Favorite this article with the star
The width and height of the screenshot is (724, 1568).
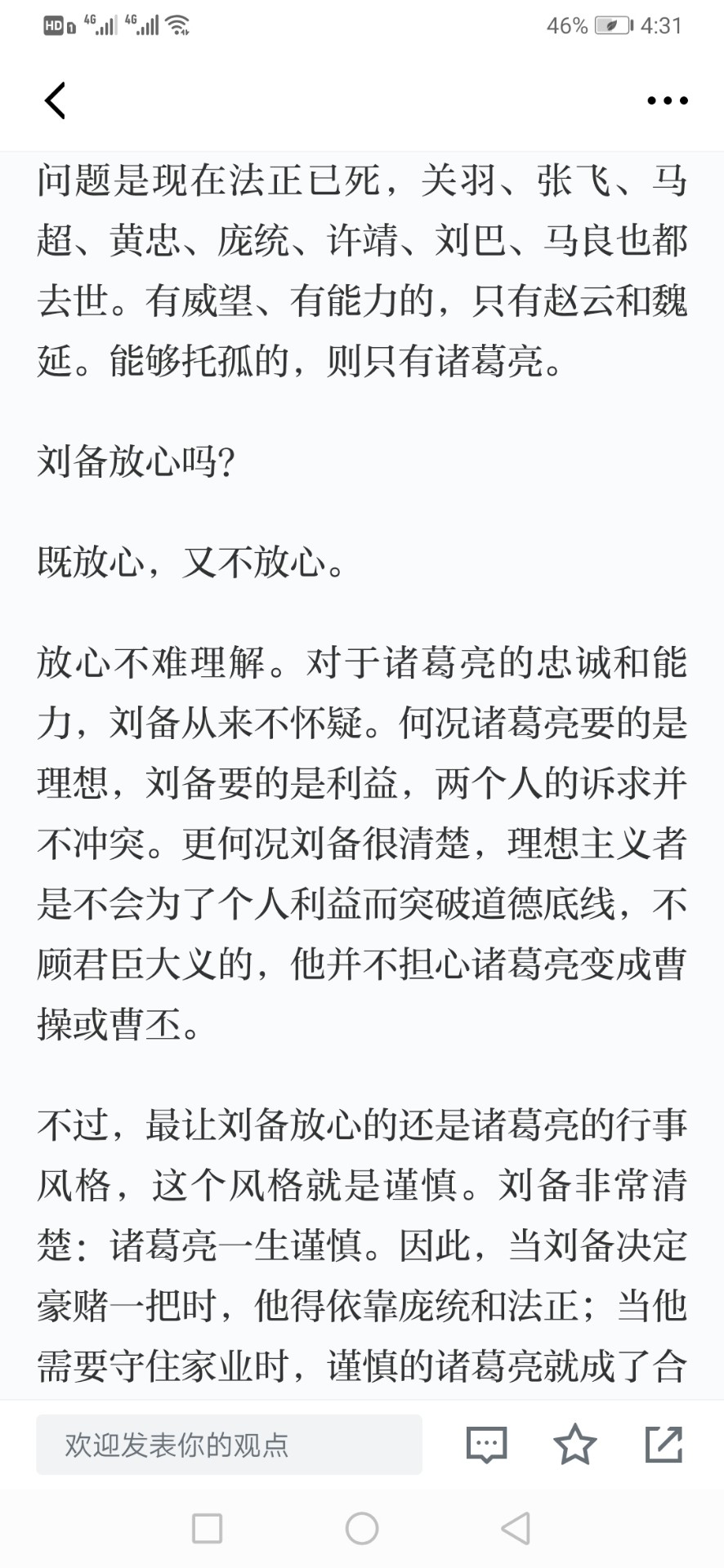click(574, 1444)
